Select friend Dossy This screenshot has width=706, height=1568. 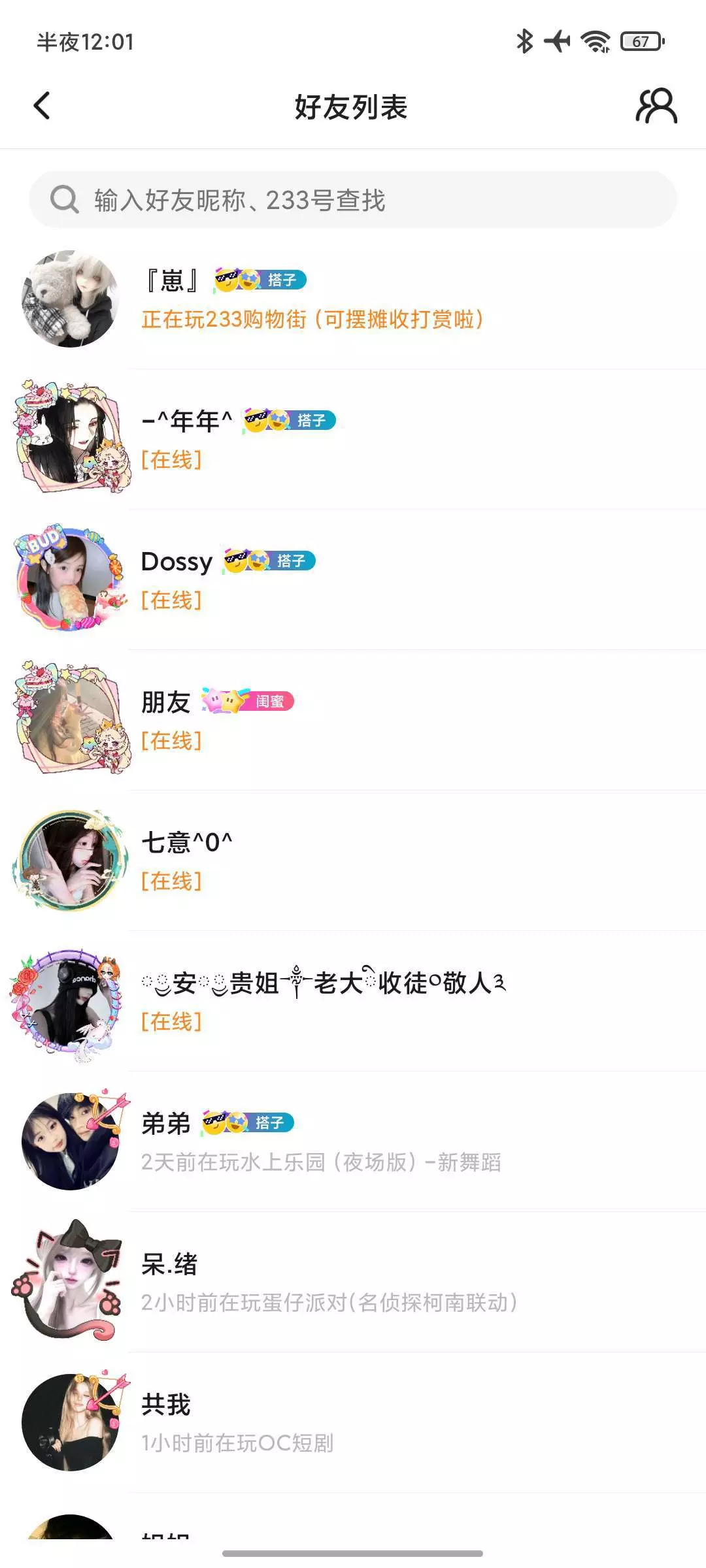click(x=353, y=580)
